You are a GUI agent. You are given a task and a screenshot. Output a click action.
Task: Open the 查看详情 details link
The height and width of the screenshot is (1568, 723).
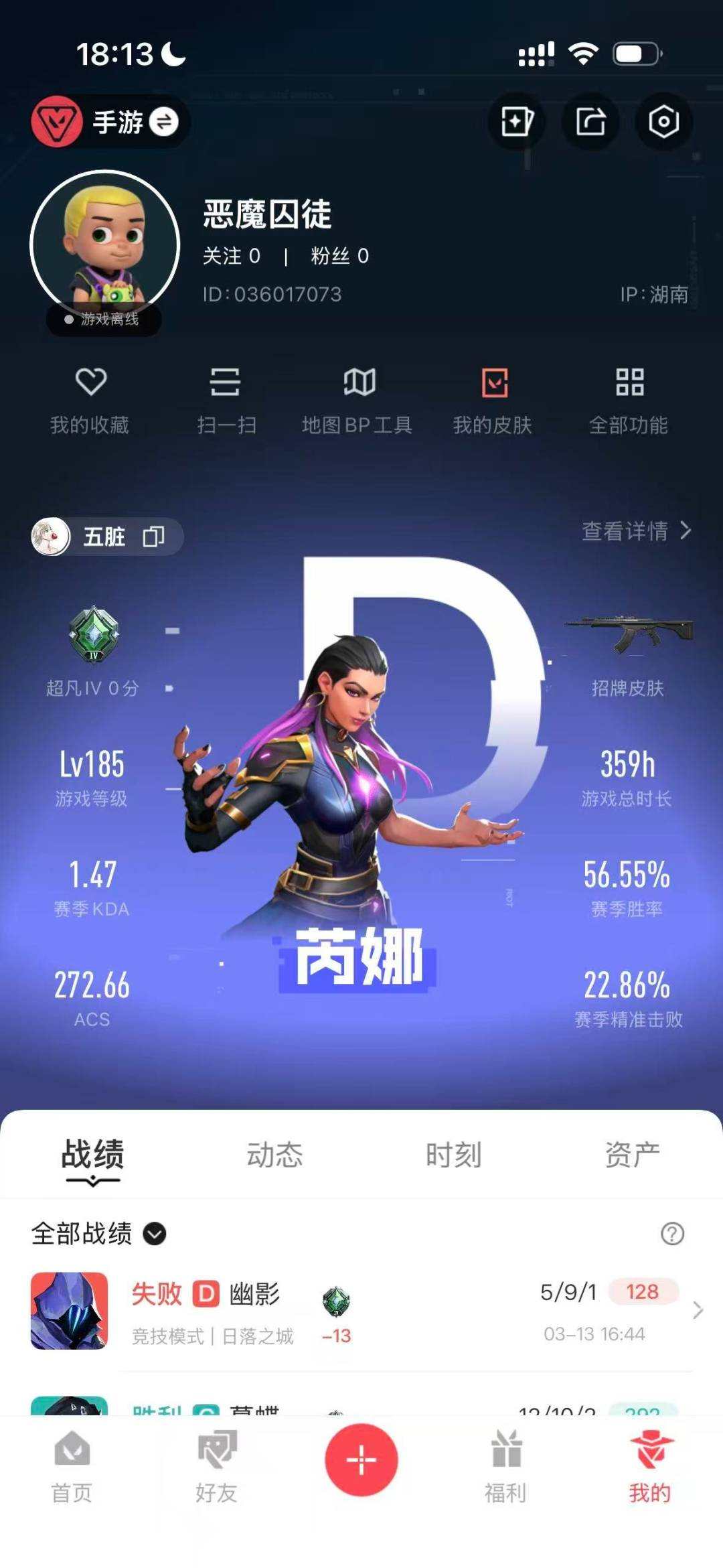pos(625,531)
